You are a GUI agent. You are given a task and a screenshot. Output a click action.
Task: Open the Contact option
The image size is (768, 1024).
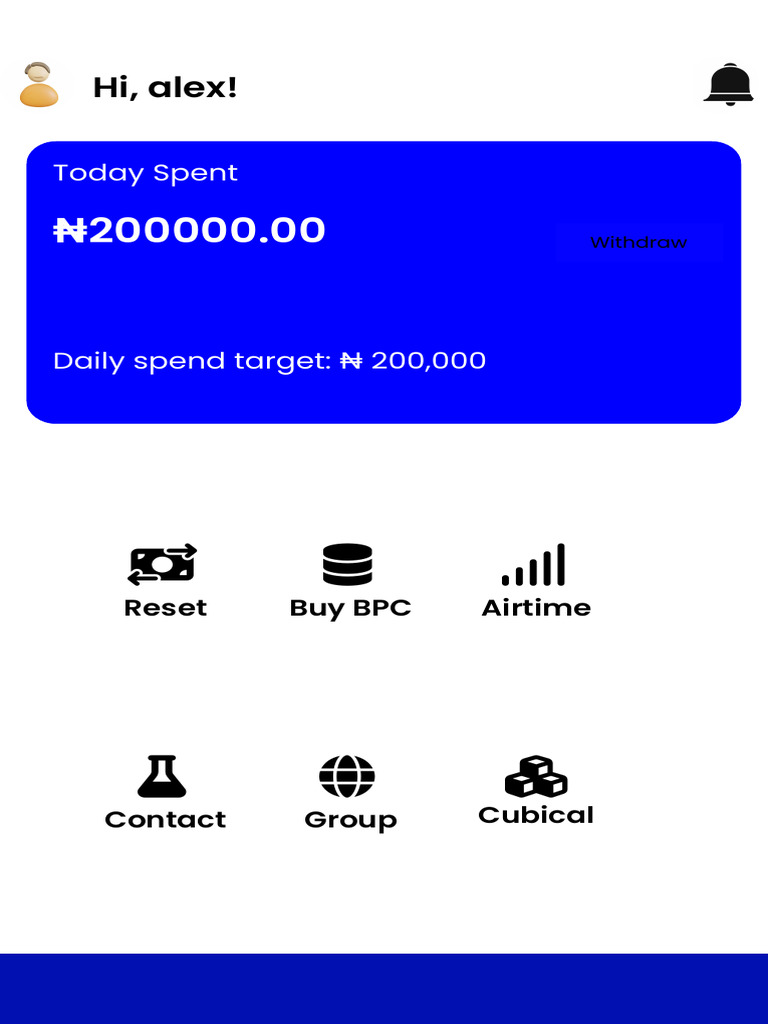[165, 793]
